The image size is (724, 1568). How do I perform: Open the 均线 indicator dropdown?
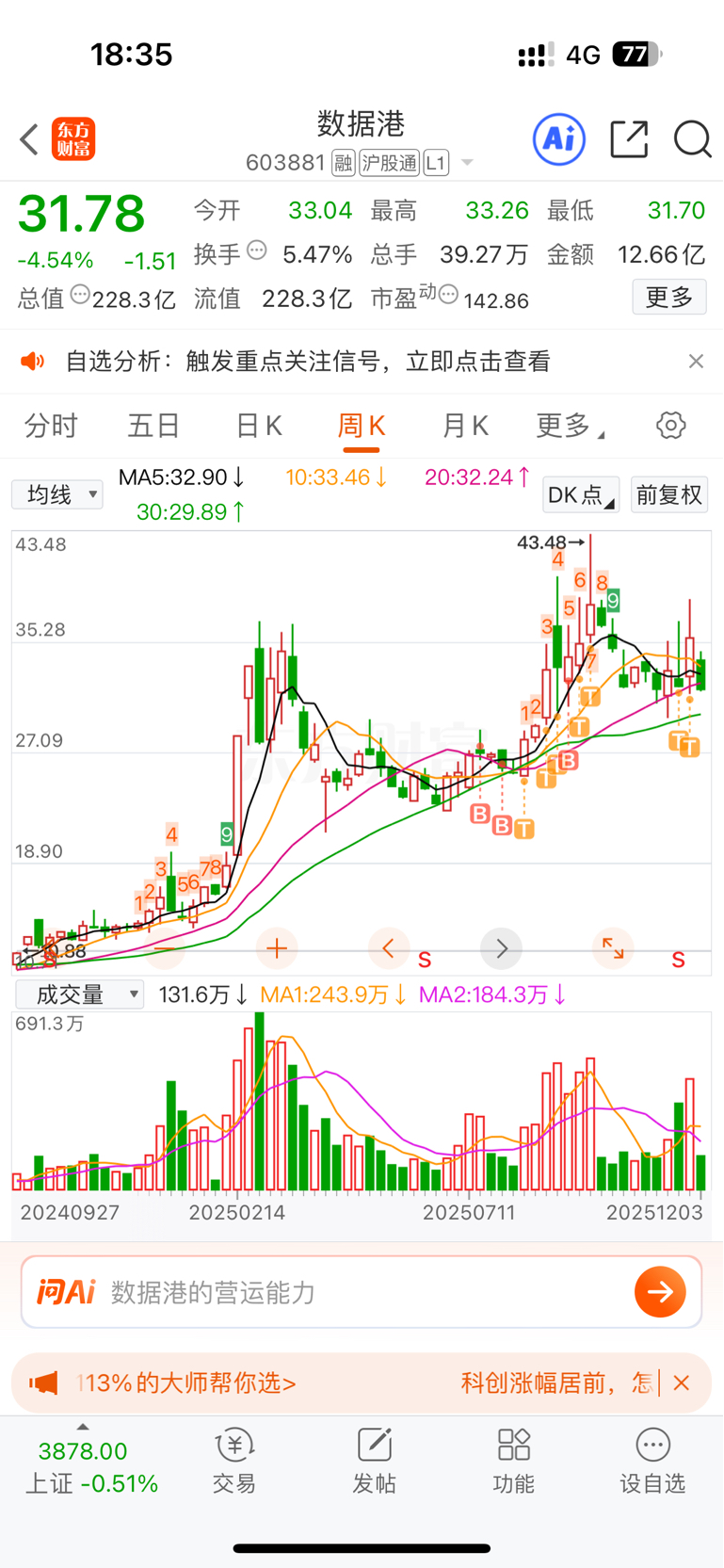[x=57, y=494]
